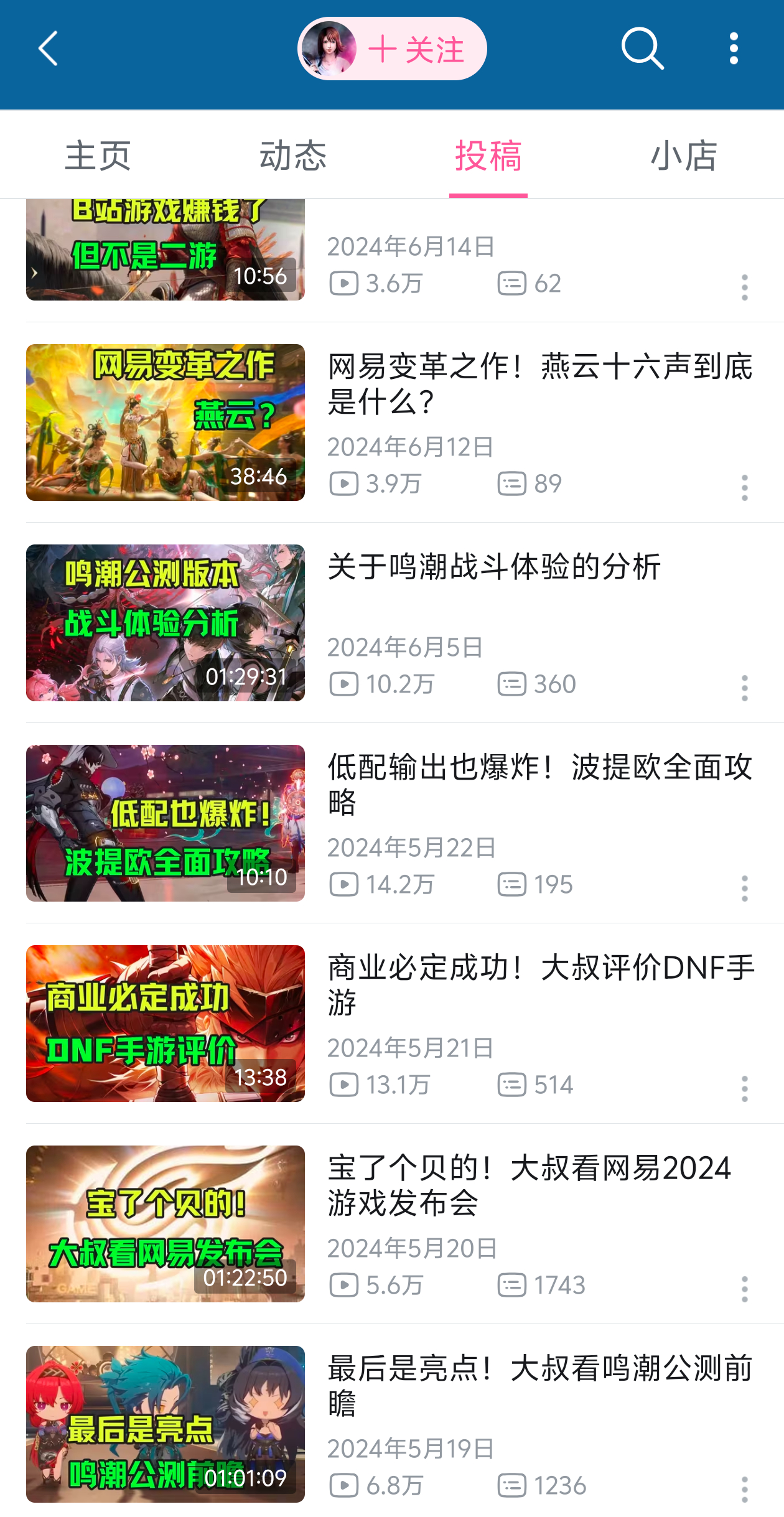Image resolution: width=784 pixels, height=1517 pixels.
Task: Open 最后是亮点!大叔看鸣潮公测前瞻
Action: 166,1424
